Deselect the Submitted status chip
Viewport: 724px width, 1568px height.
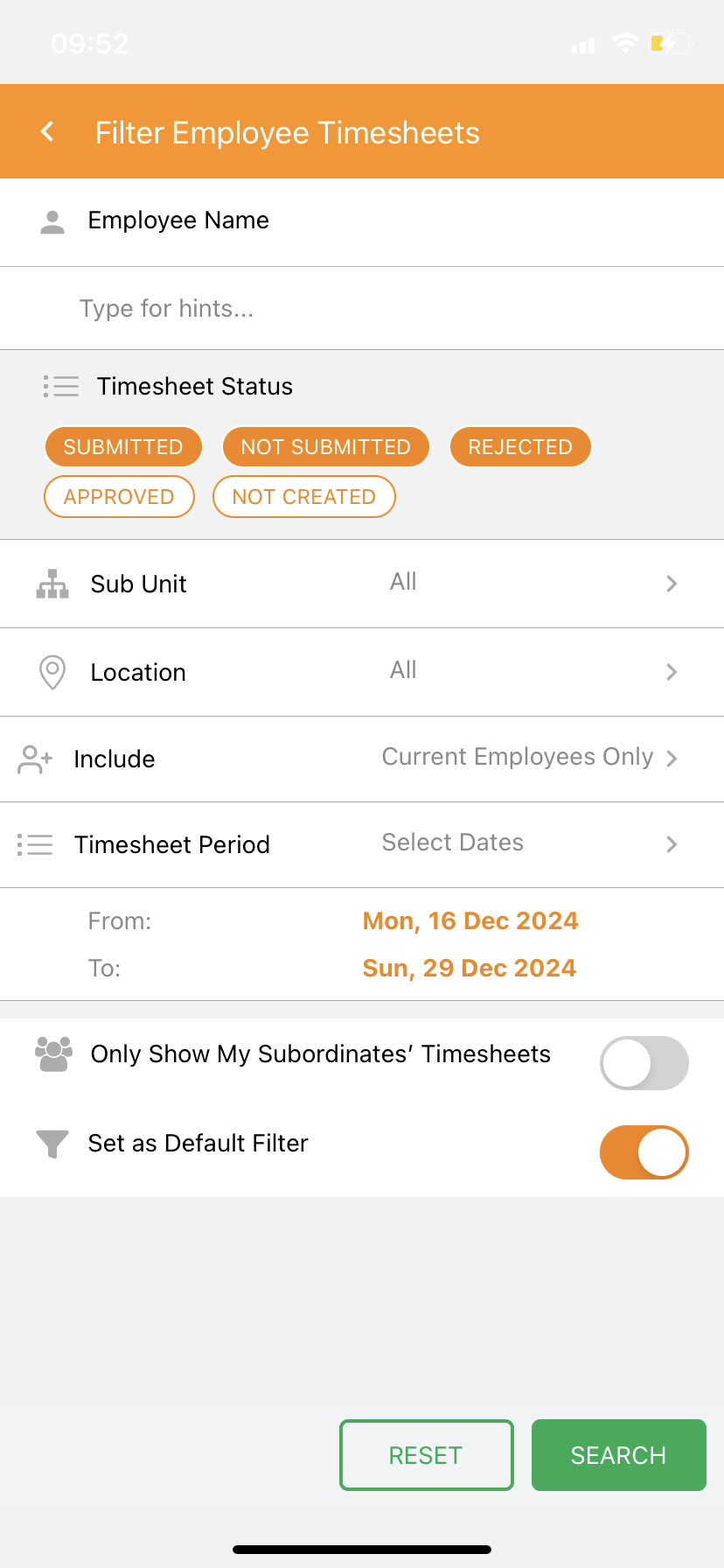click(x=123, y=447)
